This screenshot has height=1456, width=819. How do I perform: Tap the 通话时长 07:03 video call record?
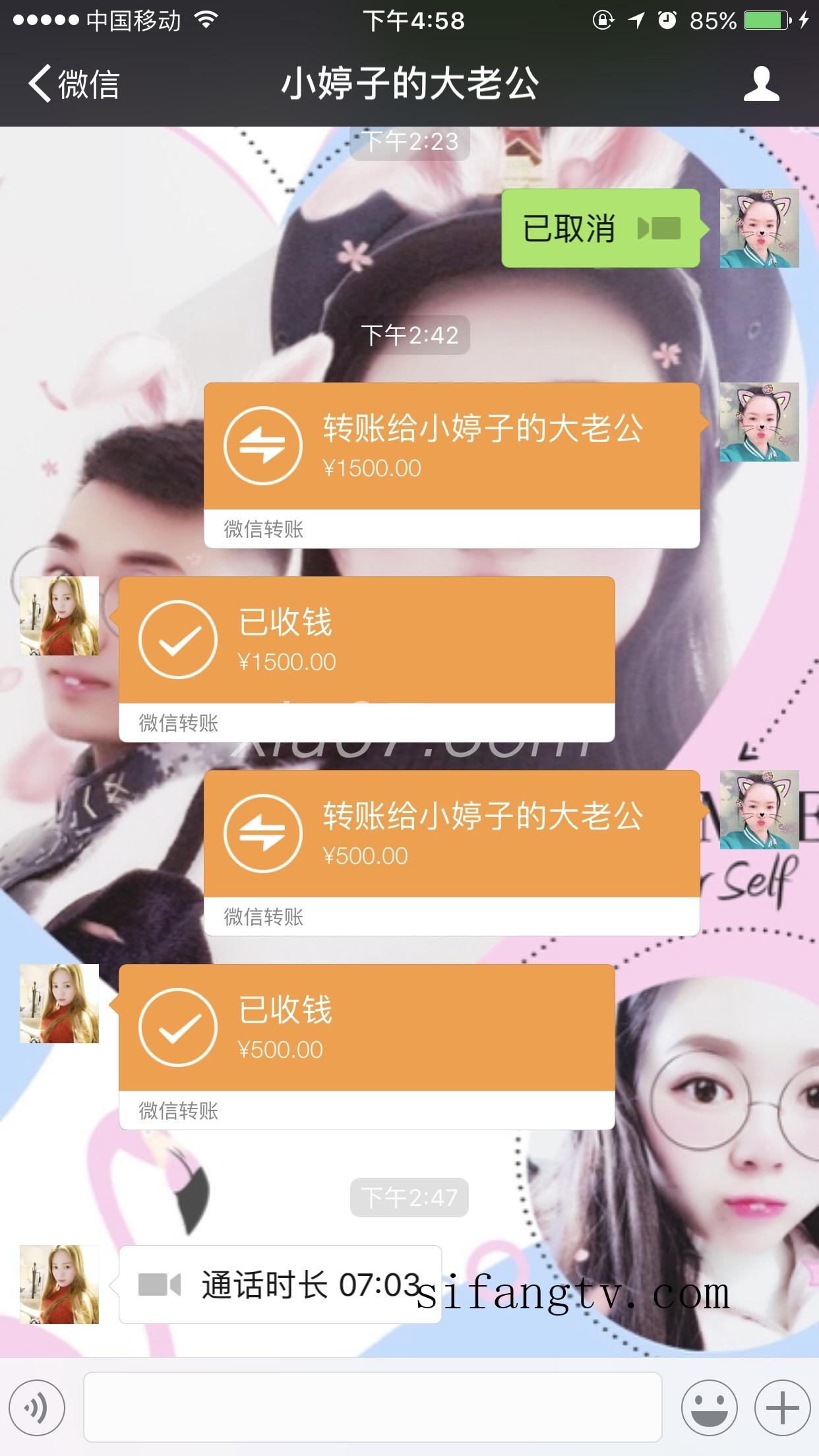[x=280, y=1284]
